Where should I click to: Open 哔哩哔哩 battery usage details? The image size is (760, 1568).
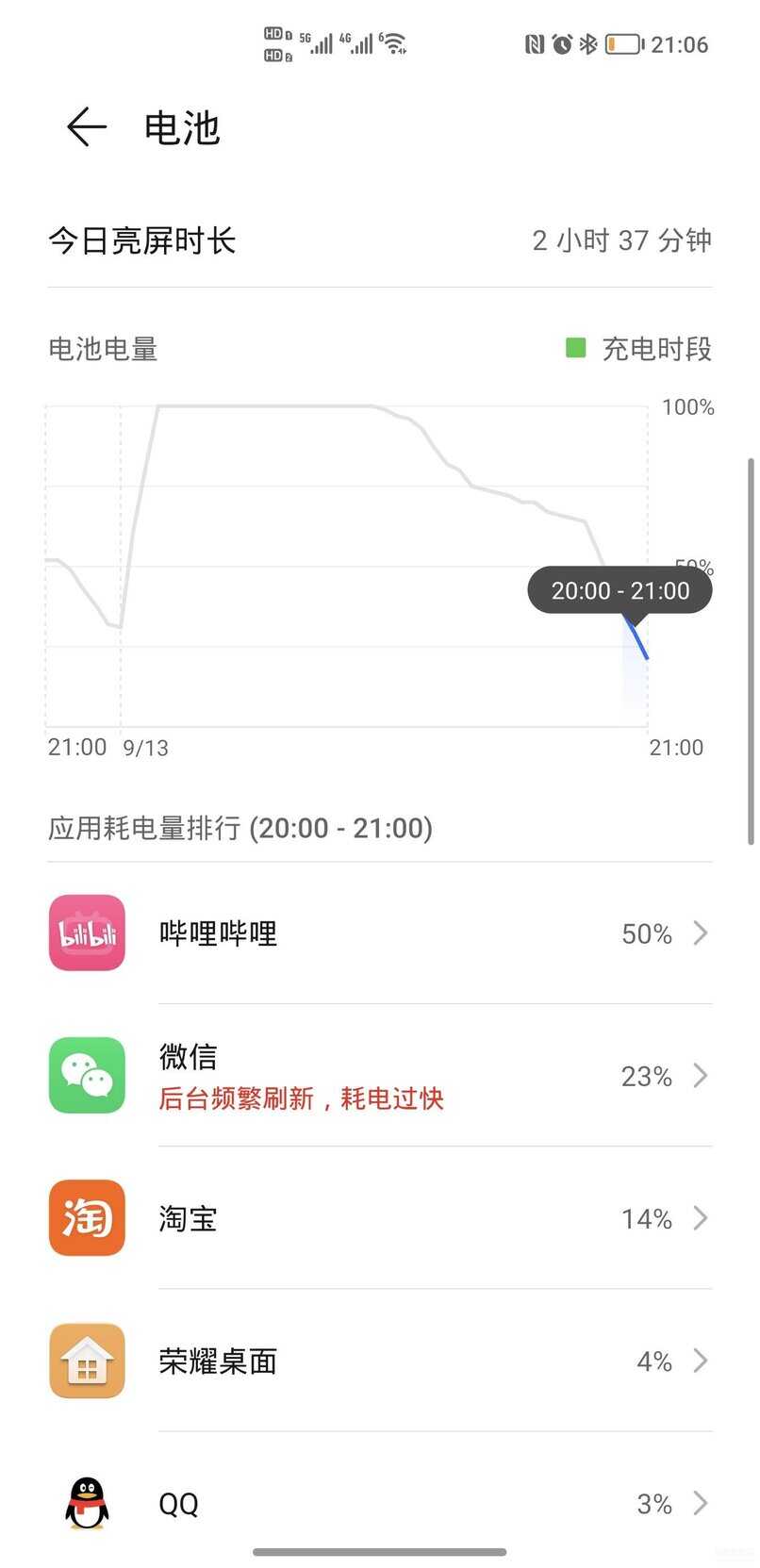point(380,933)
